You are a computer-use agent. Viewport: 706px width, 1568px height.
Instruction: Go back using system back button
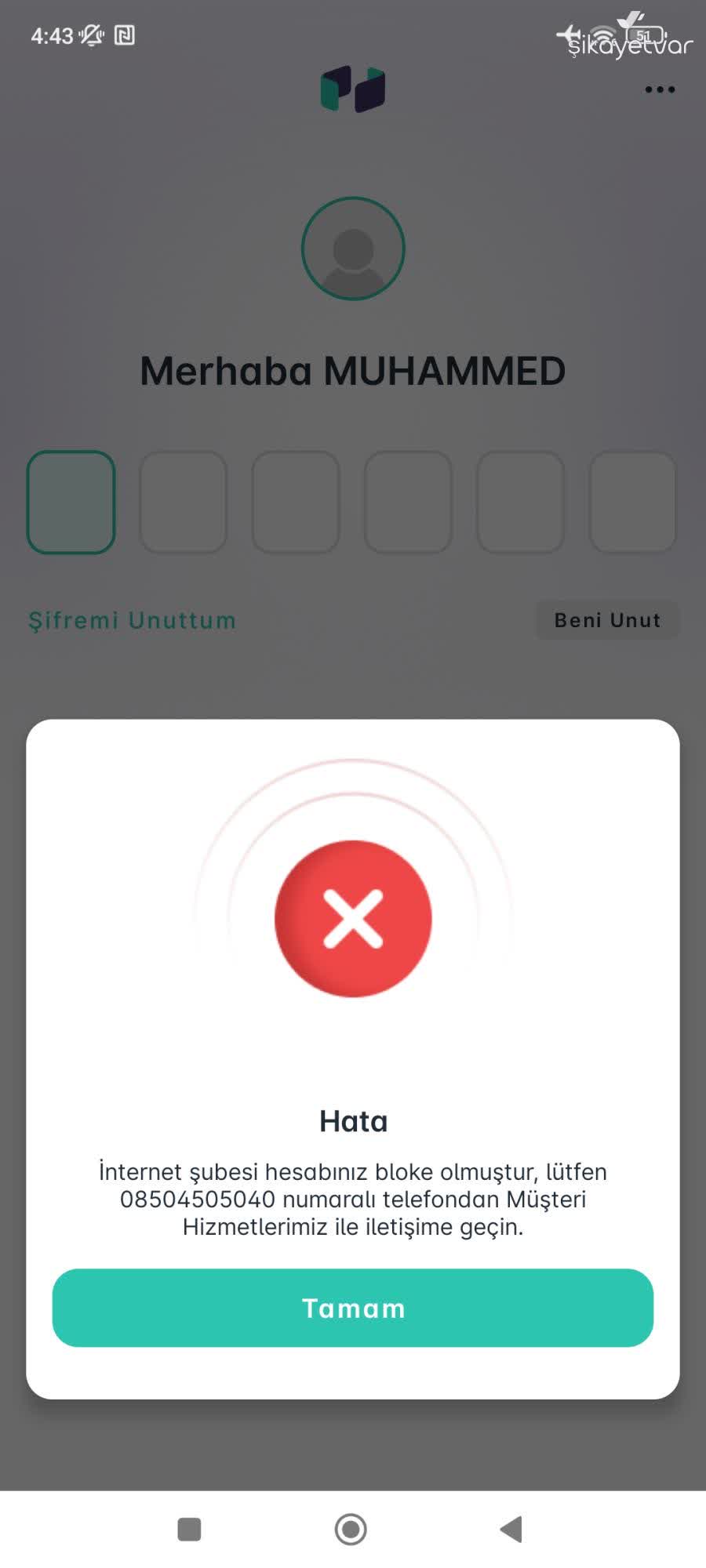click(511, 1529)
